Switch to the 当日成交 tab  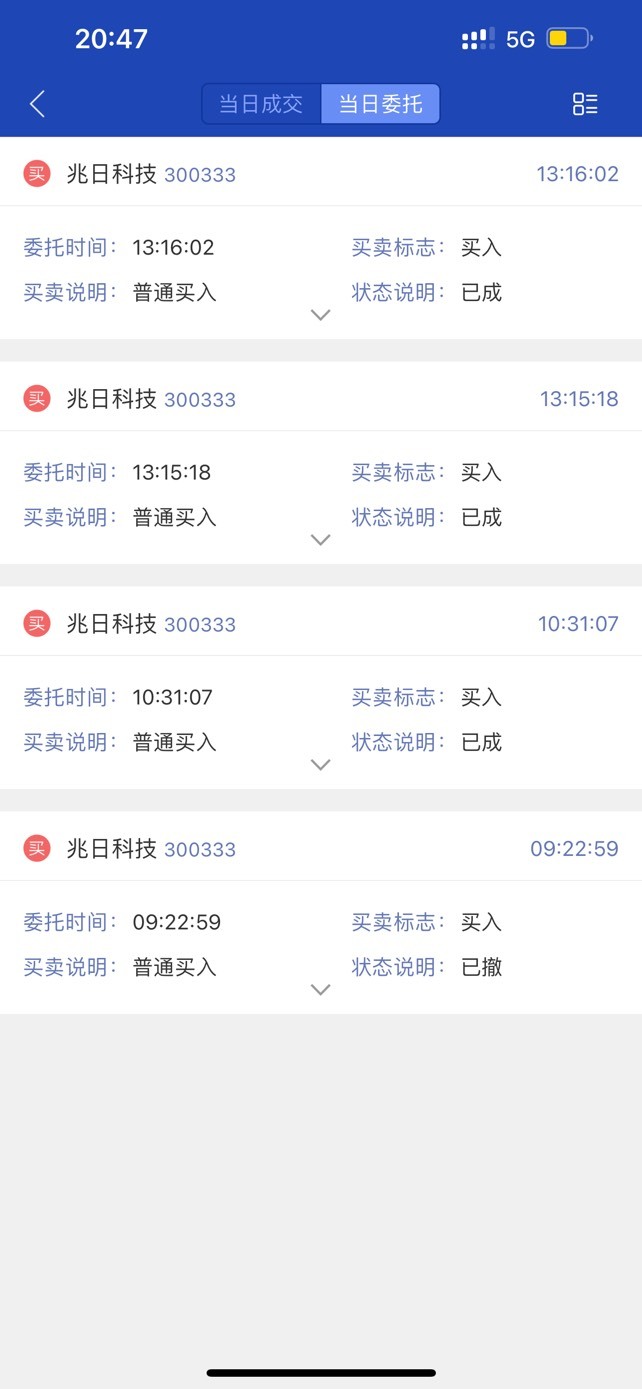point(261,104)
